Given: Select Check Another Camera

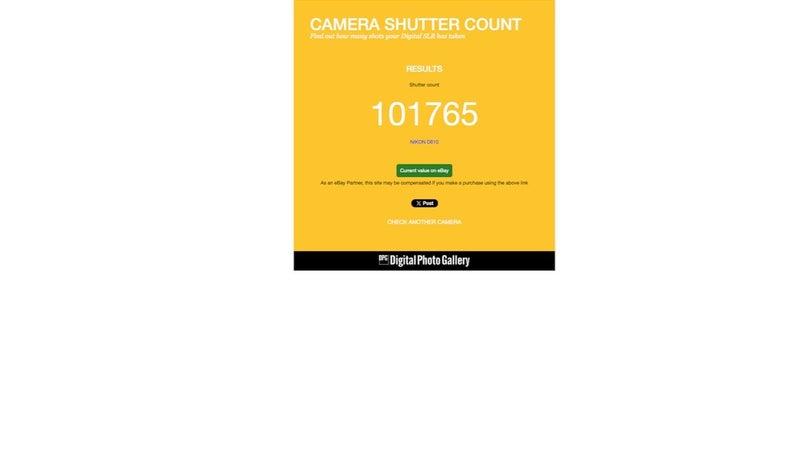Looking at the screenshot, I should point(424,222).
